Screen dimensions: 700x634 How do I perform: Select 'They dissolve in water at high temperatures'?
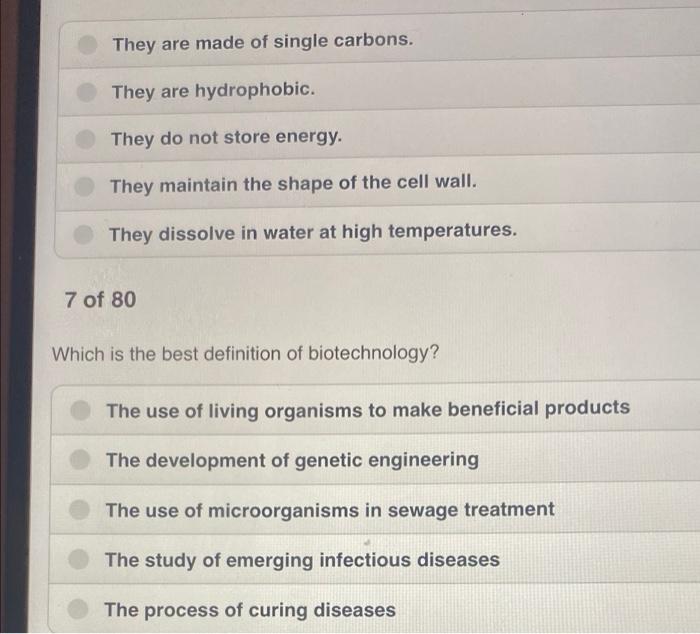[x=85, y=235]
